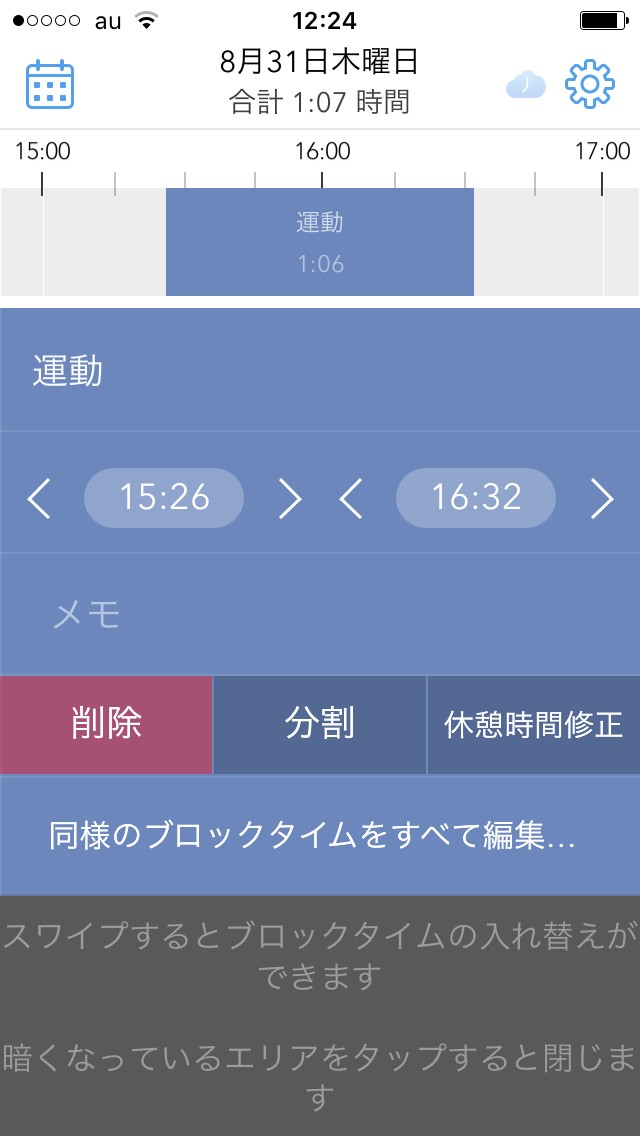Image resolution: width=640 pixels, height=1136 pixels.
Task: Tap the cloud clock icon
Action: tap(526, 85)
